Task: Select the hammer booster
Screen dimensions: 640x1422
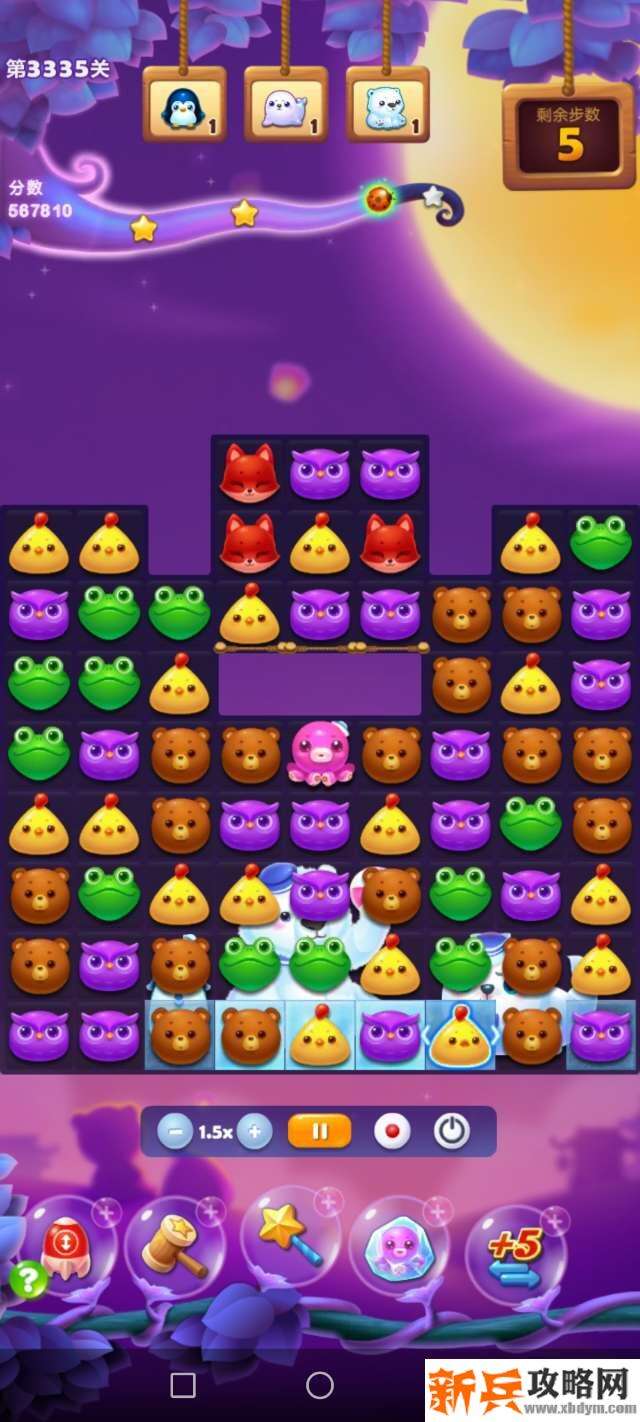Action: pos(173,1246)
